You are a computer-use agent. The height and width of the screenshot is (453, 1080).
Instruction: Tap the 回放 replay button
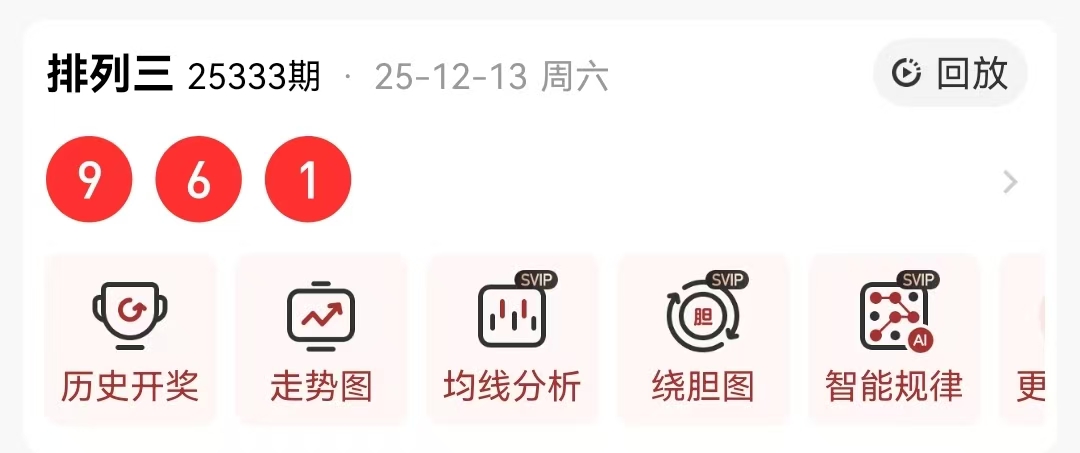pyautogui.click(x=950, y=73)
